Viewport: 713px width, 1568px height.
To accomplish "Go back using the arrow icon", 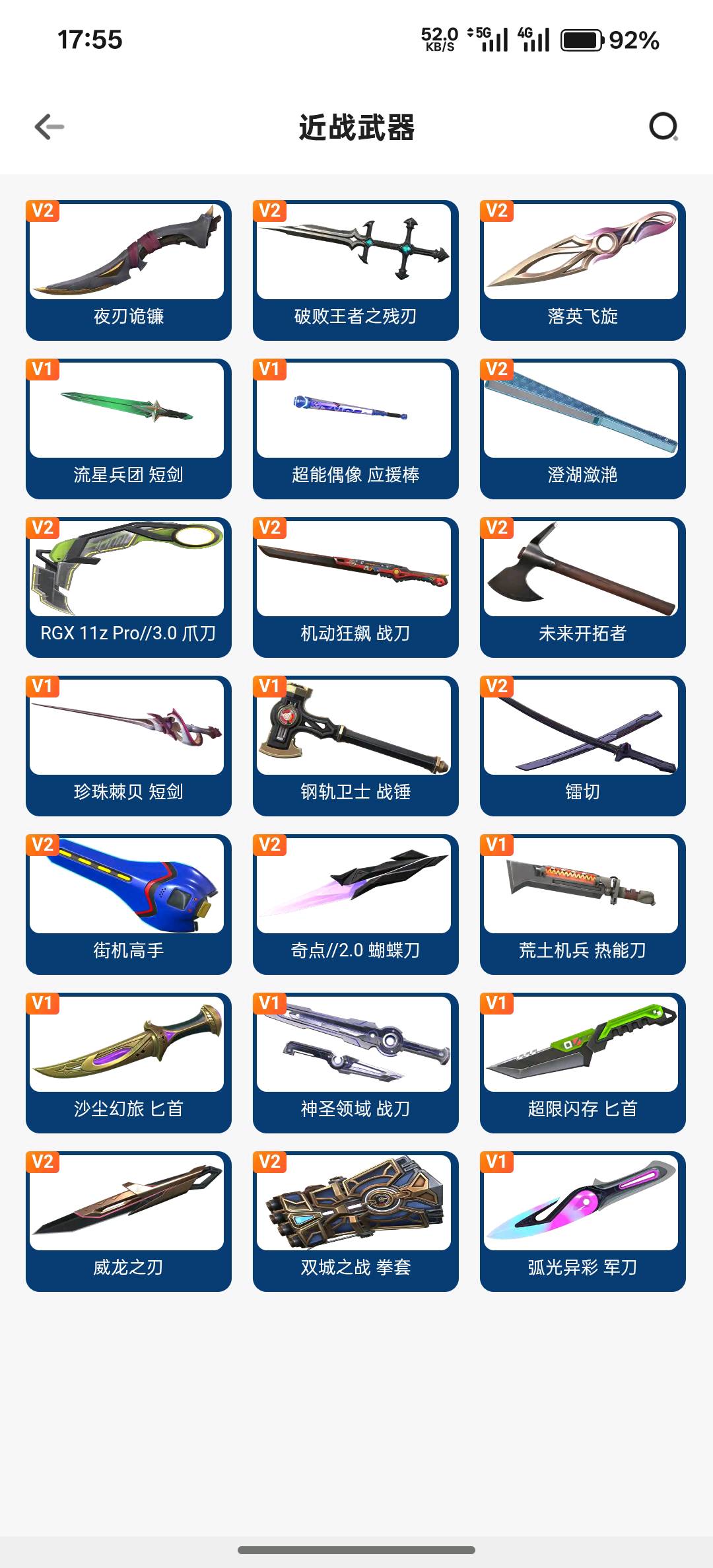I will coord(50,127).
